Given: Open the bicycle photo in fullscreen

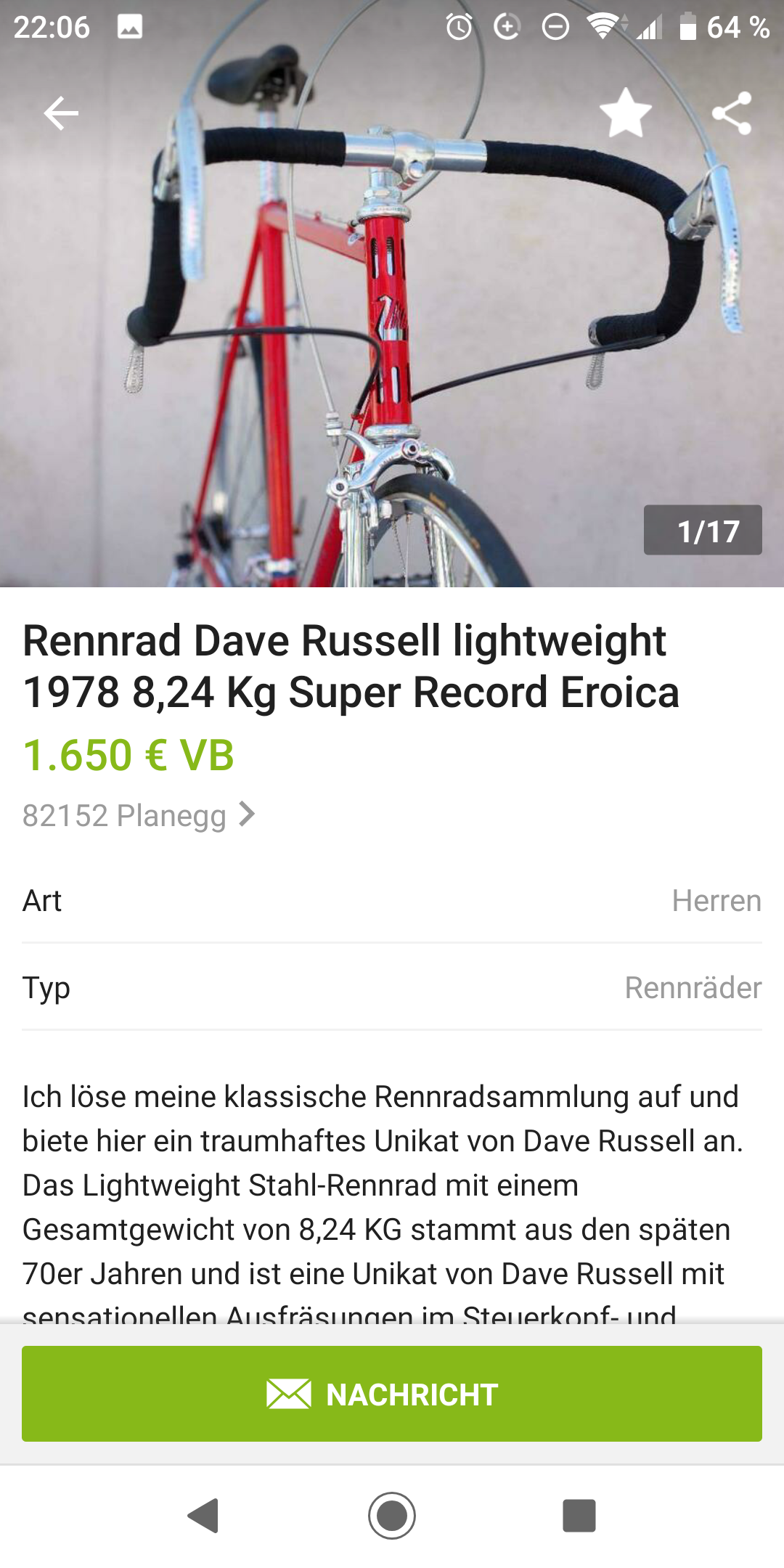Looking at the screenshot, I should [392, 327].
